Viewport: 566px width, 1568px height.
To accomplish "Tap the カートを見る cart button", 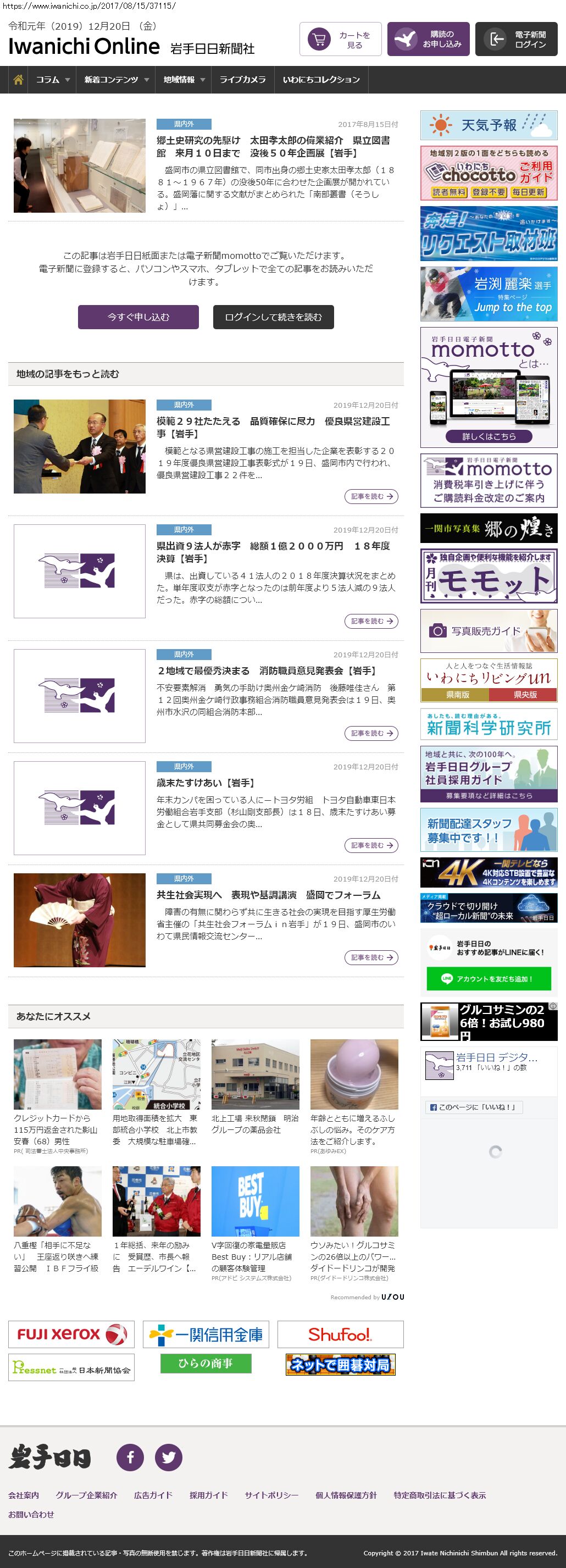I will (x=340, y=40).
